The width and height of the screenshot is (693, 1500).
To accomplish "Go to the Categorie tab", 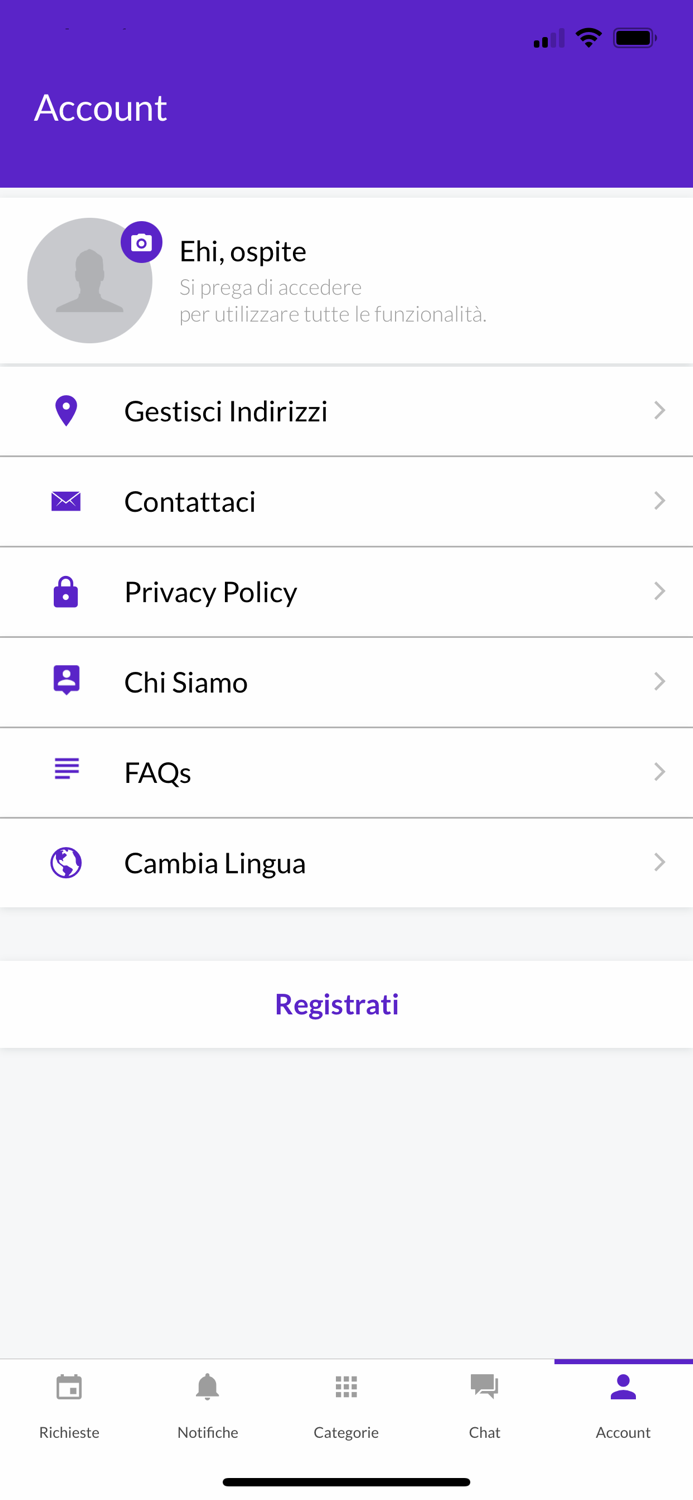I will pyautogui.click(x=346, y=1407).
